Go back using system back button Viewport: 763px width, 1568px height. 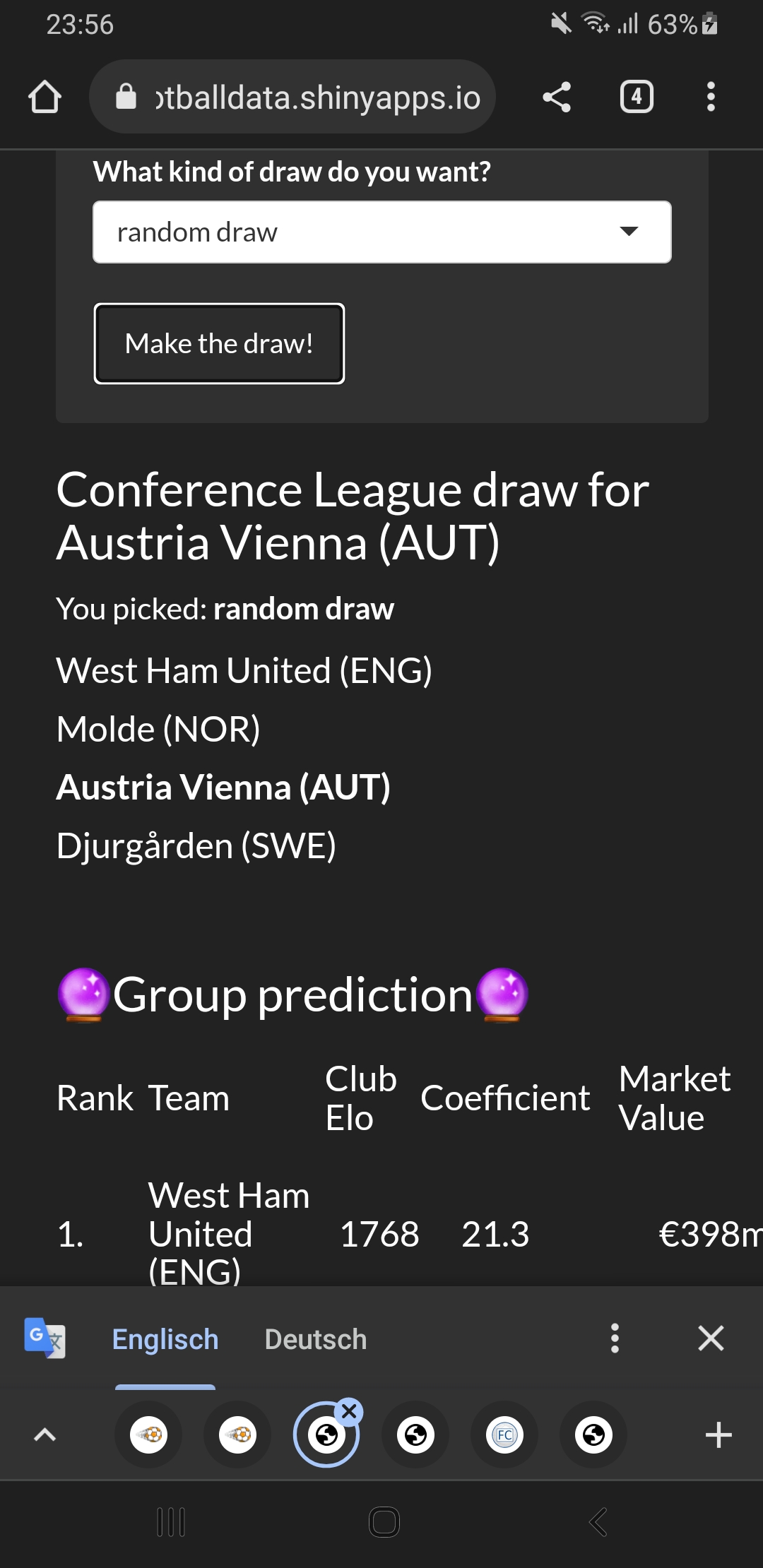pos(598,1522)
